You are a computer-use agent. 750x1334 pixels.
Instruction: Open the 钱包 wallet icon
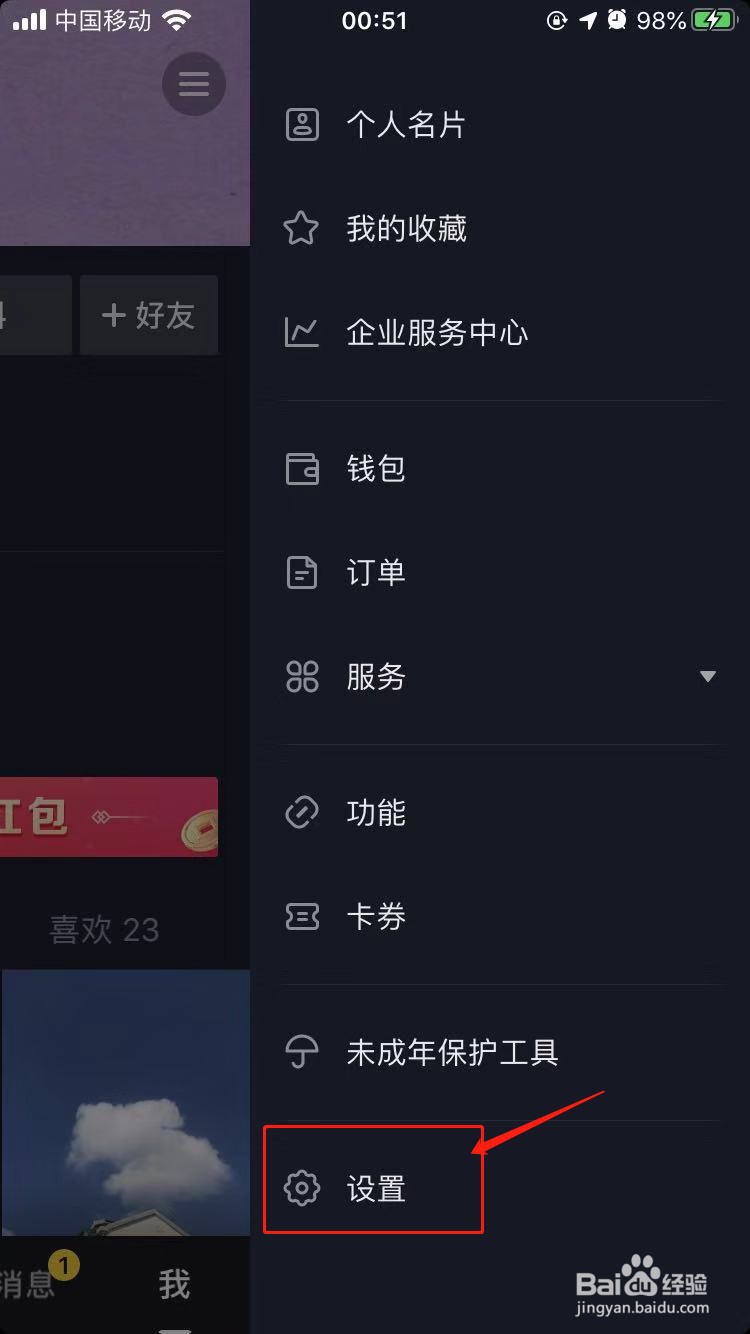click(x=302, y=468)
